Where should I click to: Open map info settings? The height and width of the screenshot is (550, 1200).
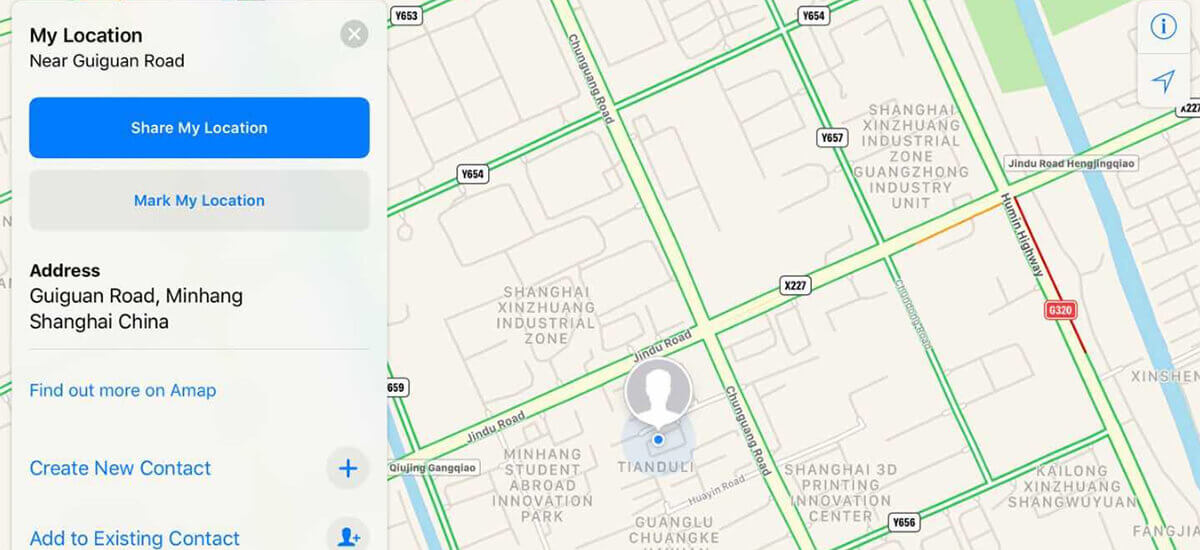(1163, 28)
